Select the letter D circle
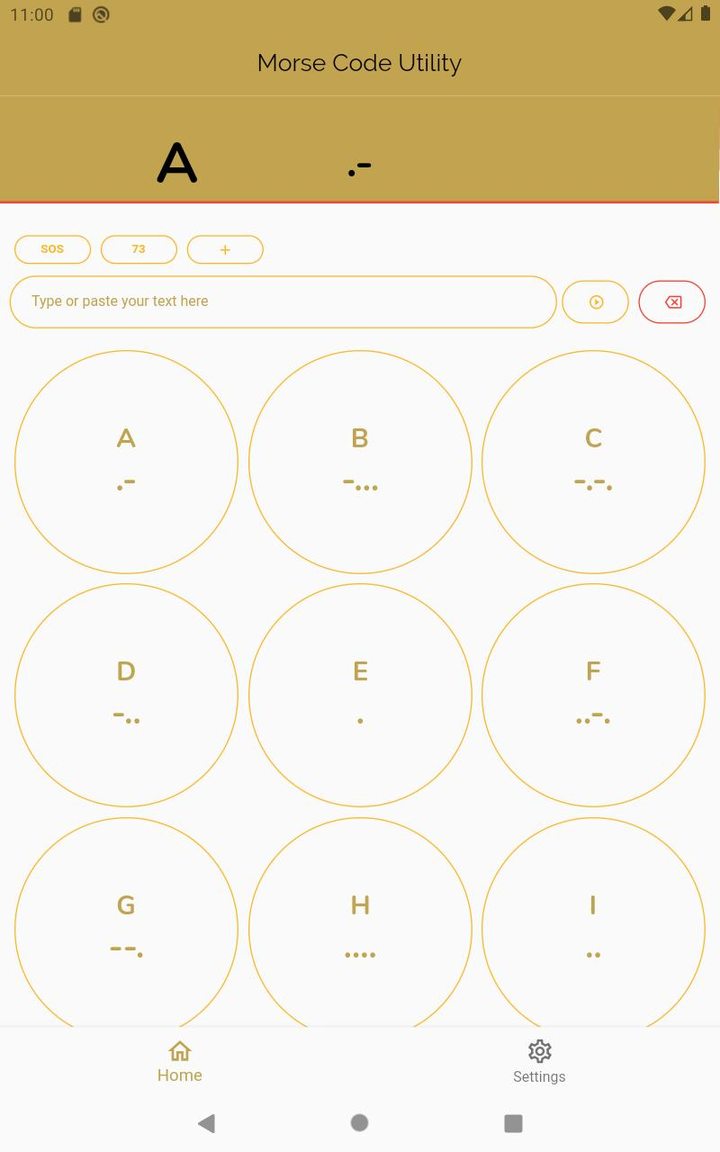Screen dimensions: 720x1152 [125, 694]
